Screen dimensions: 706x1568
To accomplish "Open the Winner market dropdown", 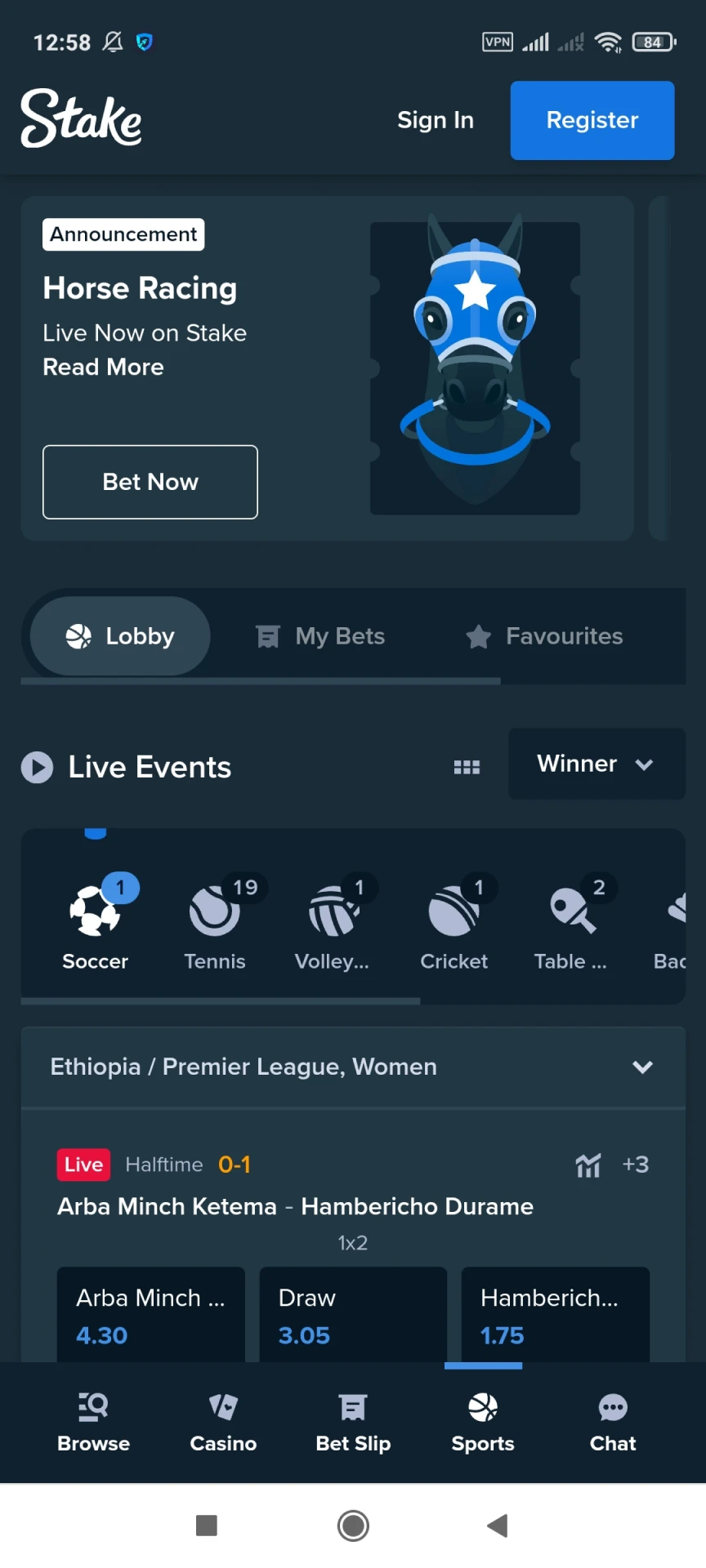I will (596, 764).
